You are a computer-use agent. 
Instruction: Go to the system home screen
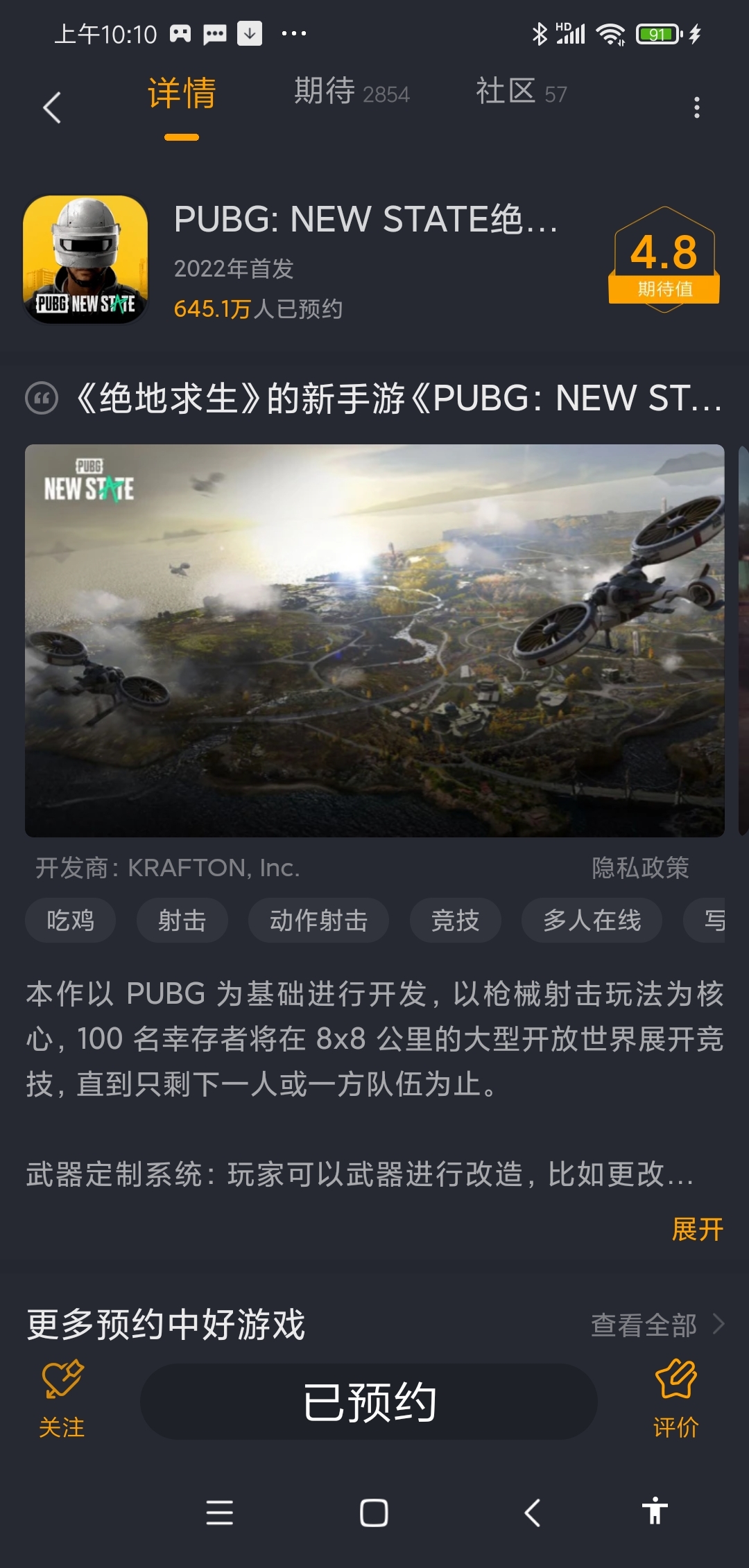pyautogui.click(x=374, y=1512)
